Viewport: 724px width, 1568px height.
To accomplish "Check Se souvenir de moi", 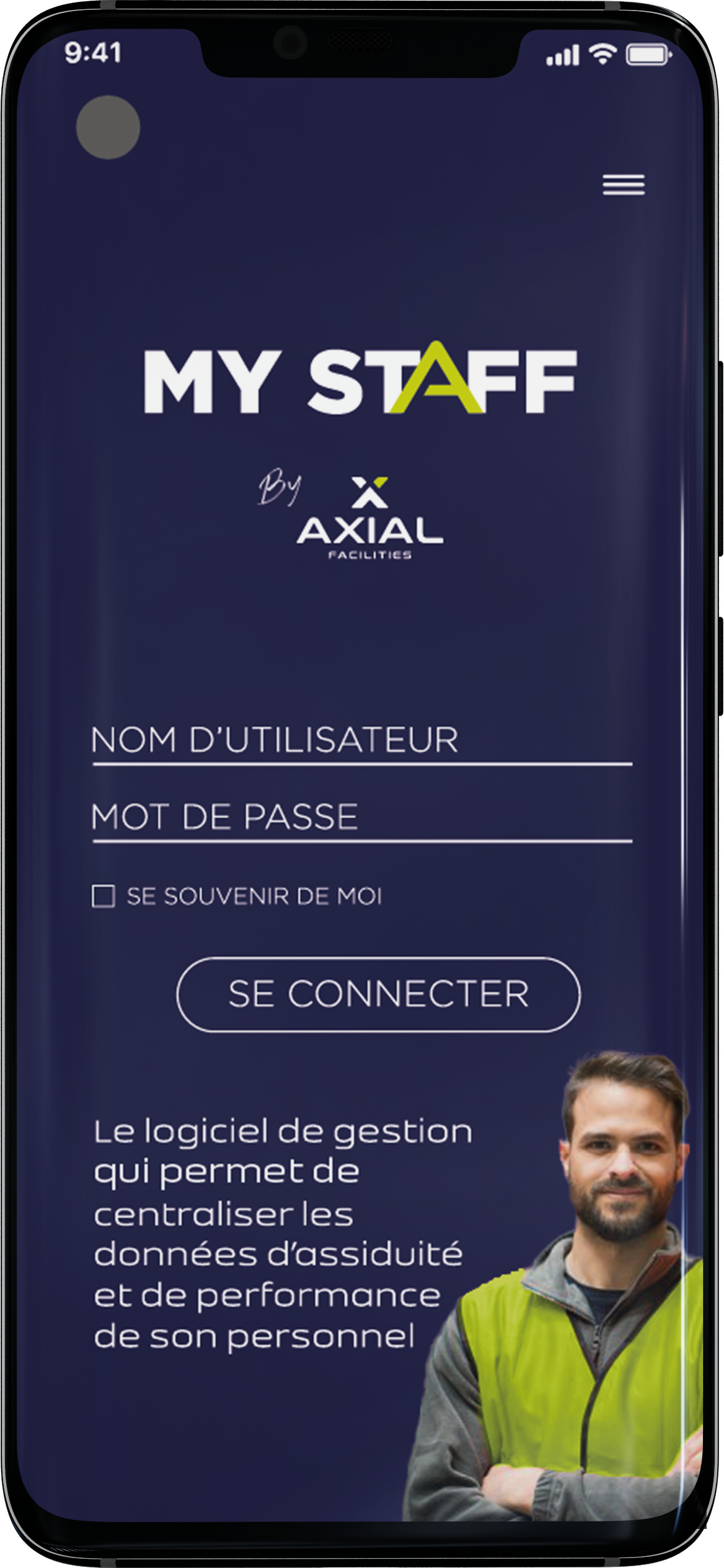I will (x=104, y=897).
